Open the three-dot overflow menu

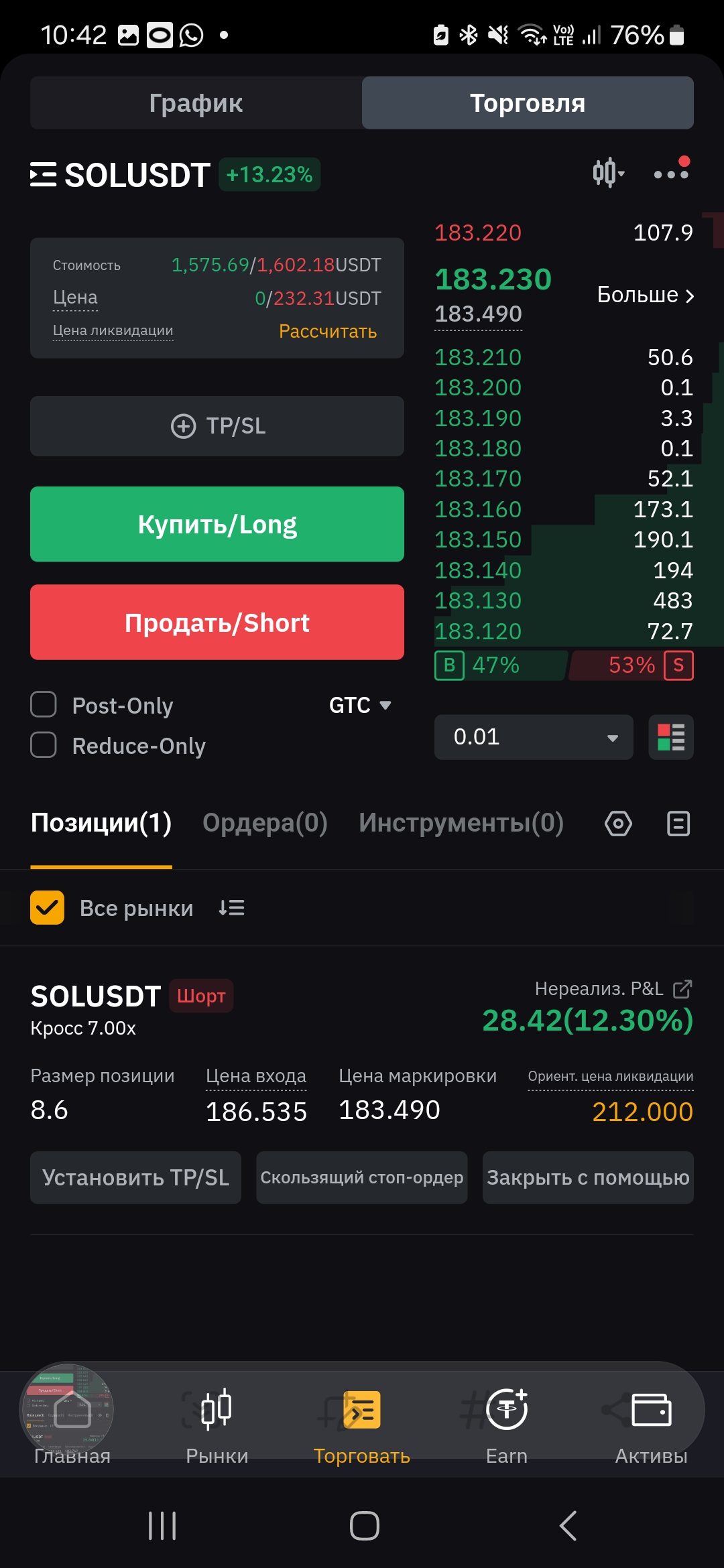(x=671, y=174)
